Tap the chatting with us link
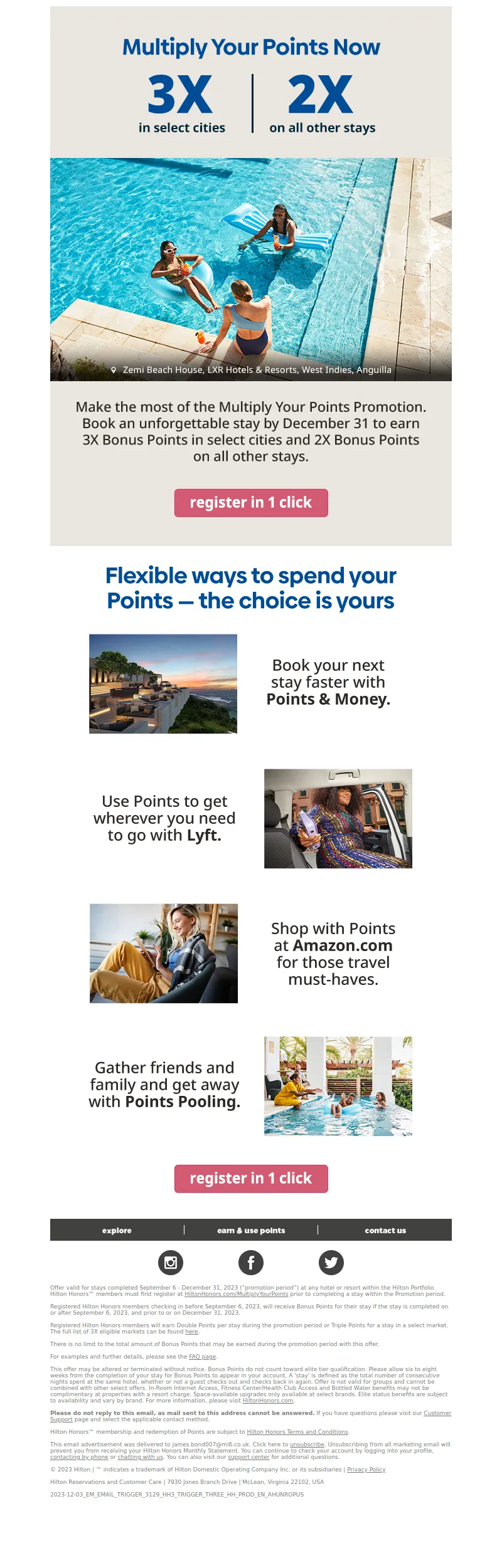Screen dimensions: 502x1568 coord(140,1457)
